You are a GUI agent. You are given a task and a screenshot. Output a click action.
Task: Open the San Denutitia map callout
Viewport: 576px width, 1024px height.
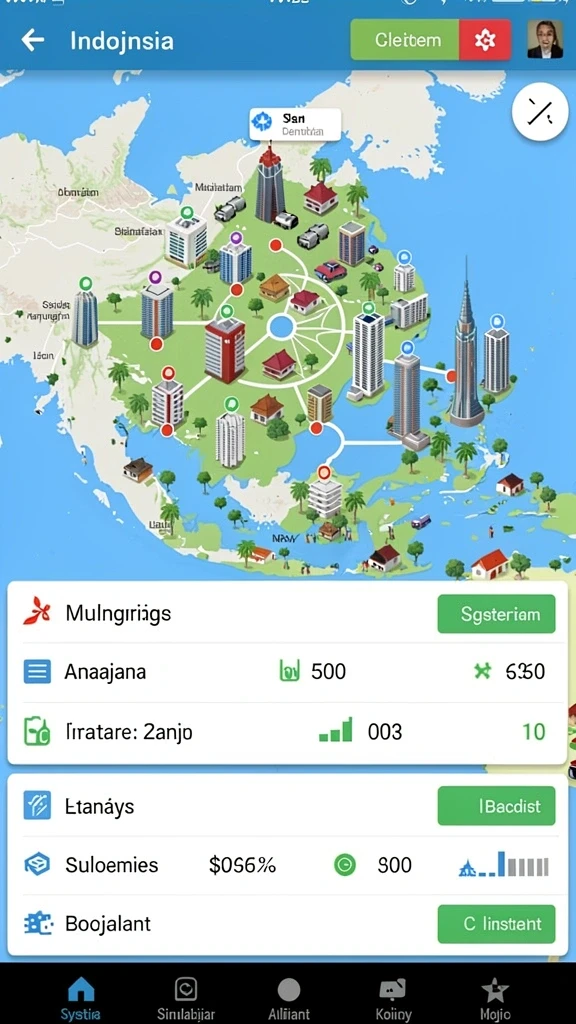[295, 124]
